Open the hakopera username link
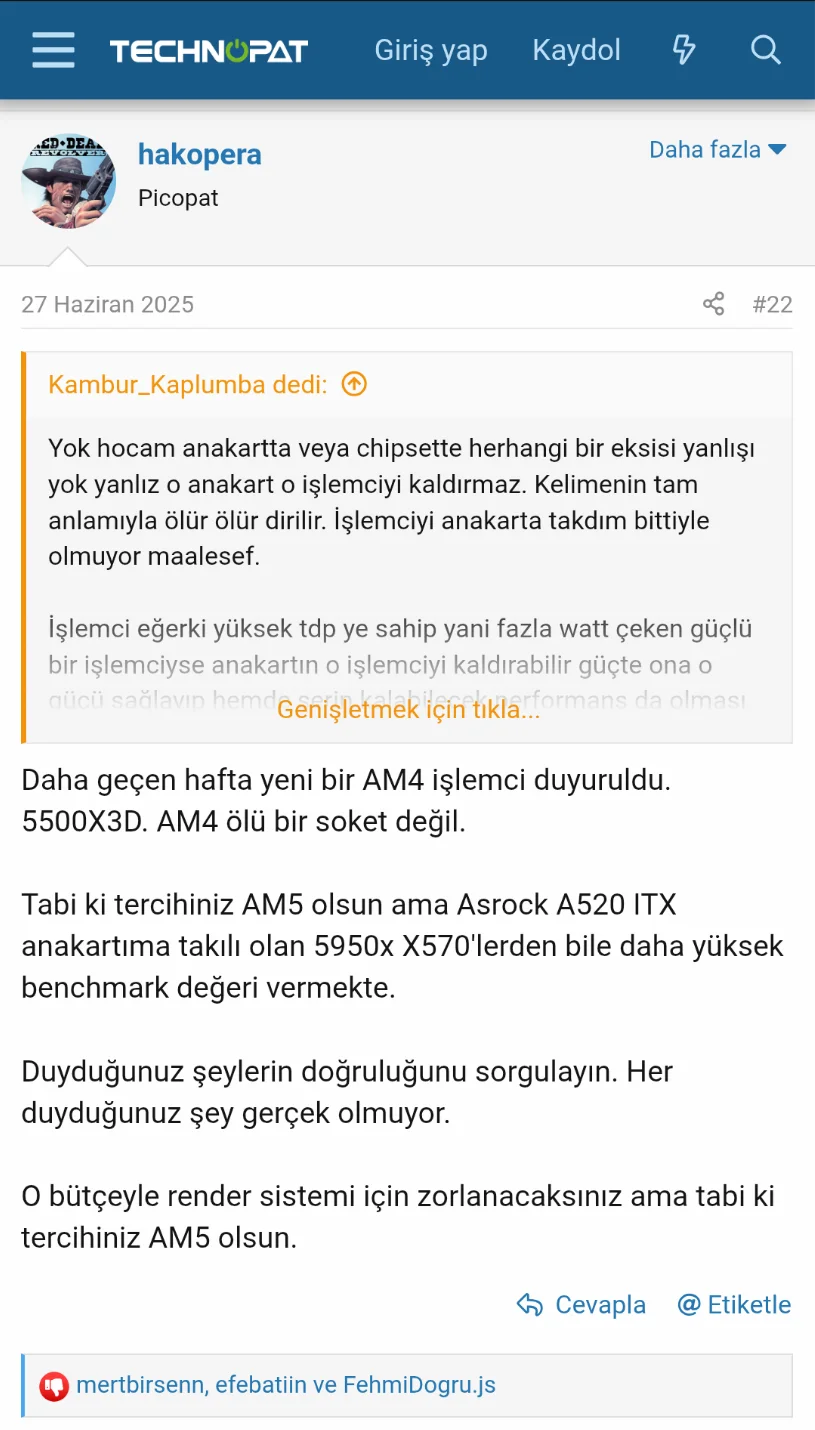Screen dimensions: 815x1430 pyautogui.click(x=199, y=154)
